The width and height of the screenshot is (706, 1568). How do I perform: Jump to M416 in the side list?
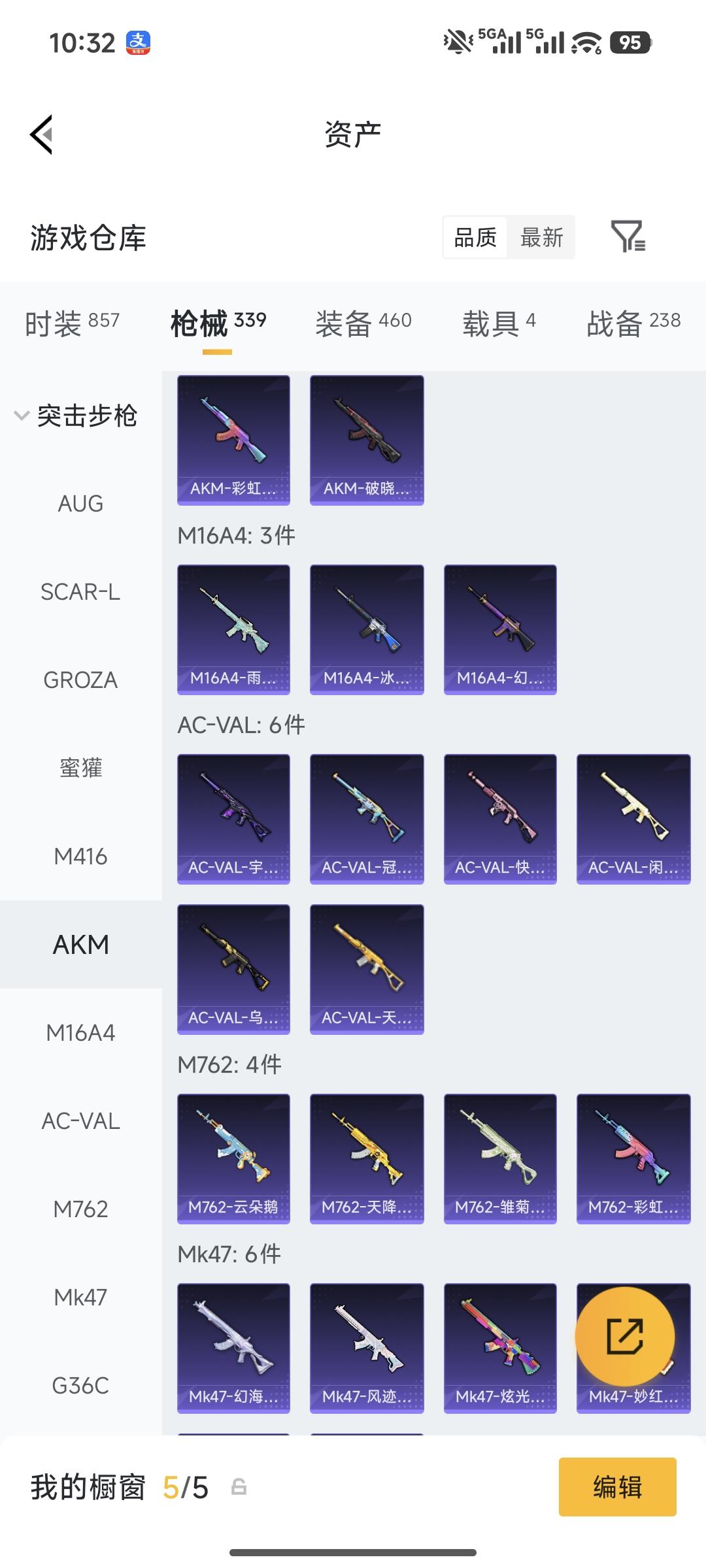[x=80, y=857]
